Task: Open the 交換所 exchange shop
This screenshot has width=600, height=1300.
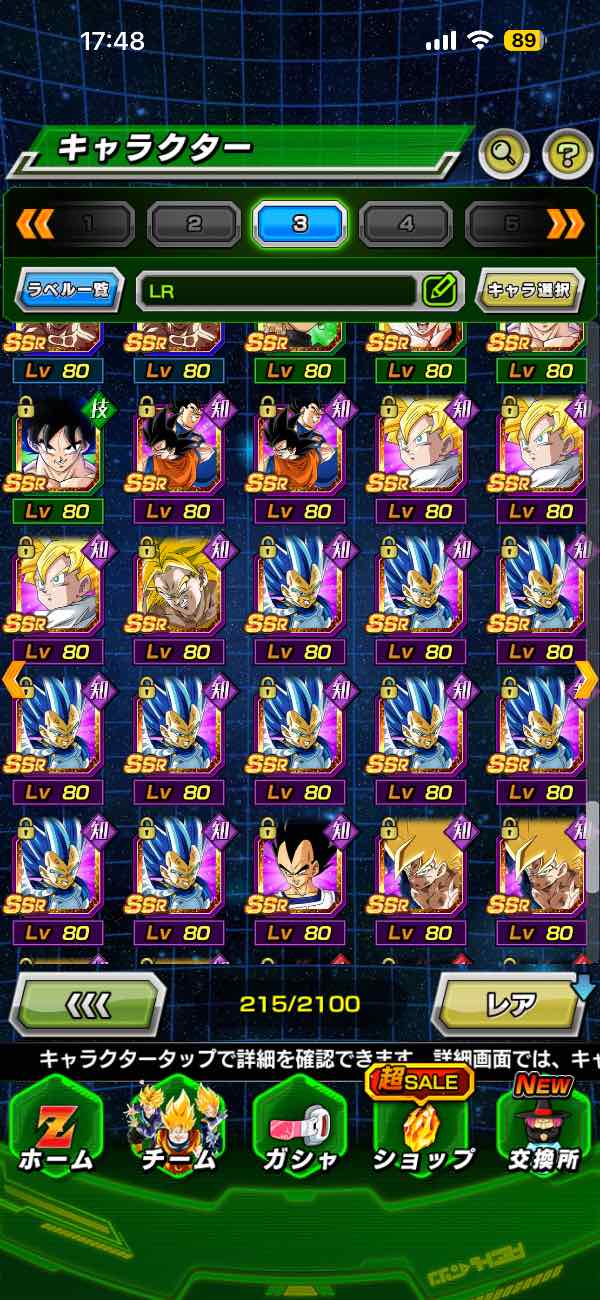Action: [x=543, y=1130]
